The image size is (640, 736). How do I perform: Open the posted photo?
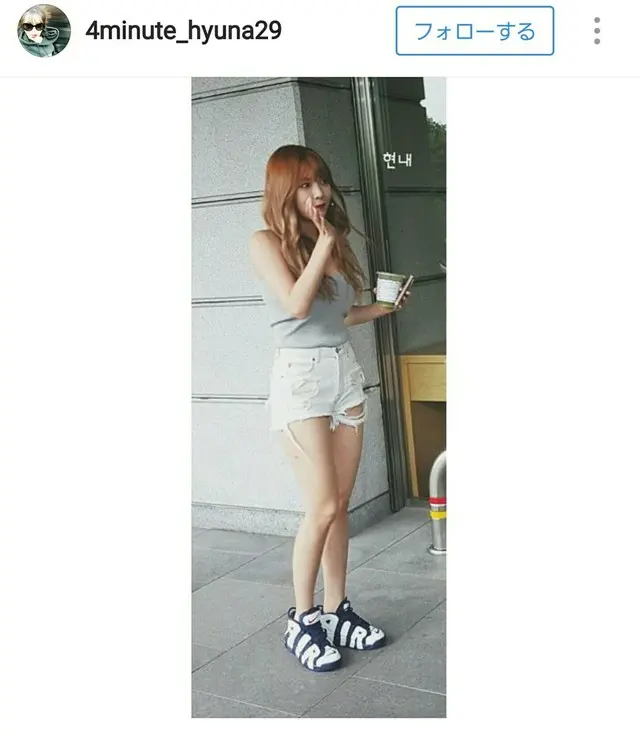tap(319, 397)
